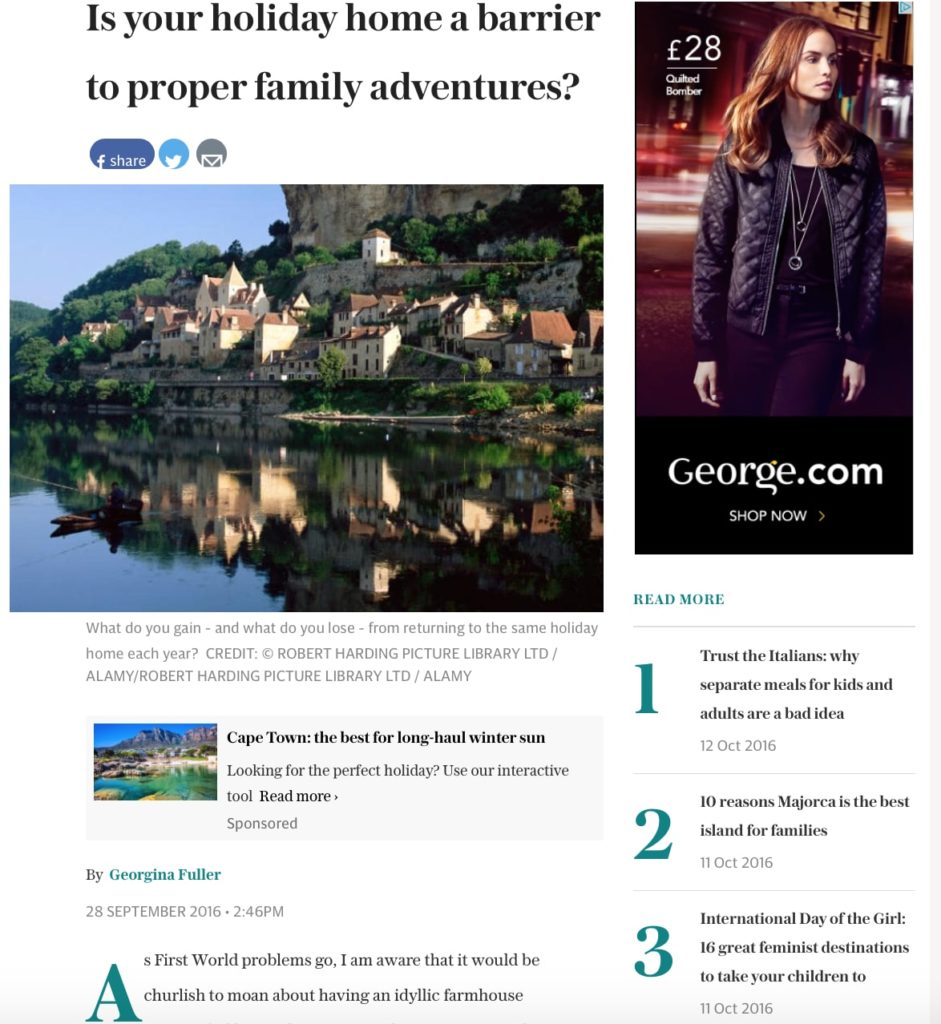Open the Cape Town thumbnail image
Image resolution: width=941 pixels, height=1024 pixels.
coord(155,762)
